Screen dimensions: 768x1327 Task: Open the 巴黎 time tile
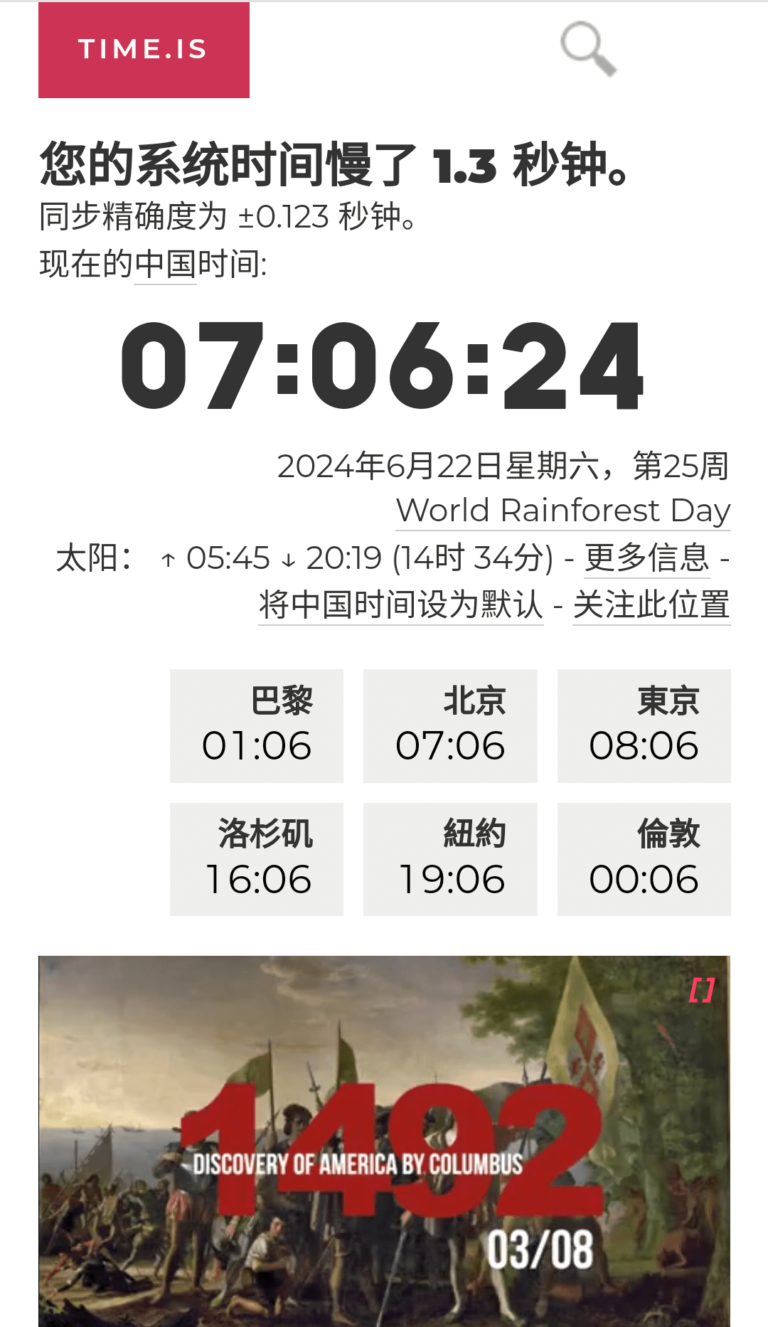pyautogui.click(x=257, y=726)
